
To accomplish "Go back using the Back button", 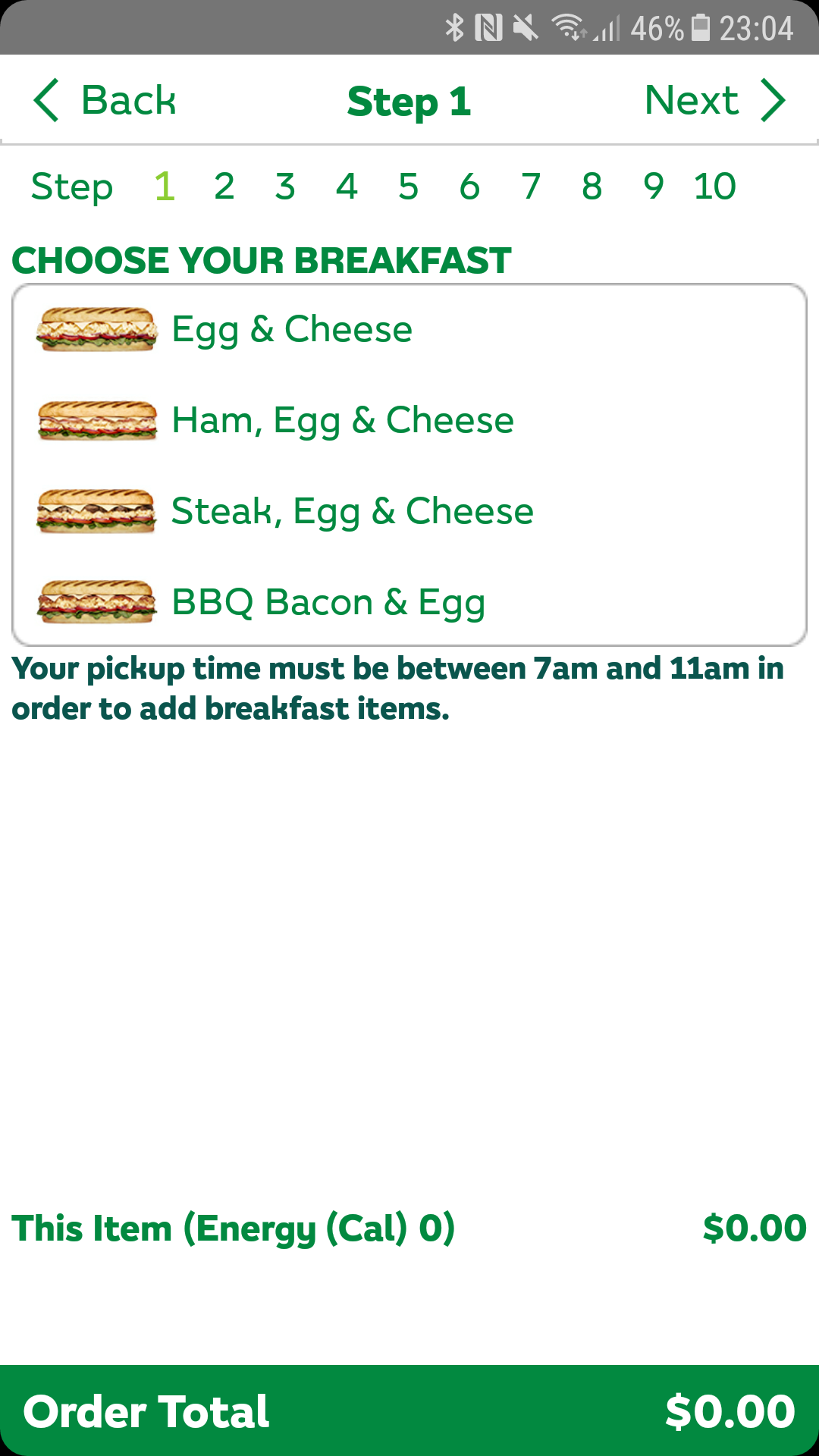I will click(106, 101).
